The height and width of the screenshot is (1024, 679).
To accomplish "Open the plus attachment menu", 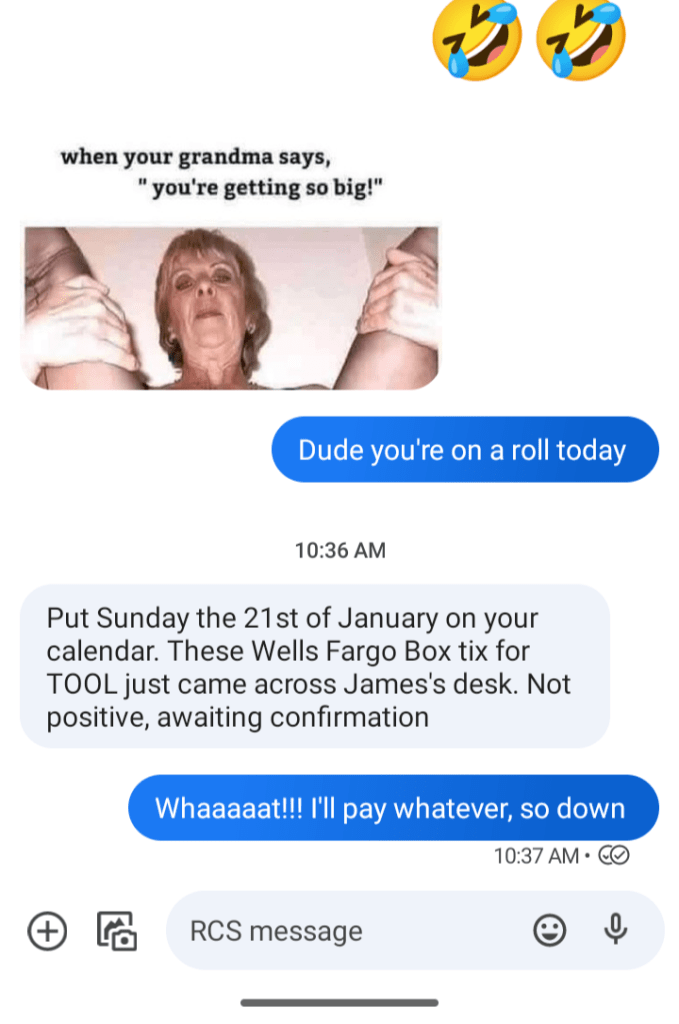I will pos(46,931).
